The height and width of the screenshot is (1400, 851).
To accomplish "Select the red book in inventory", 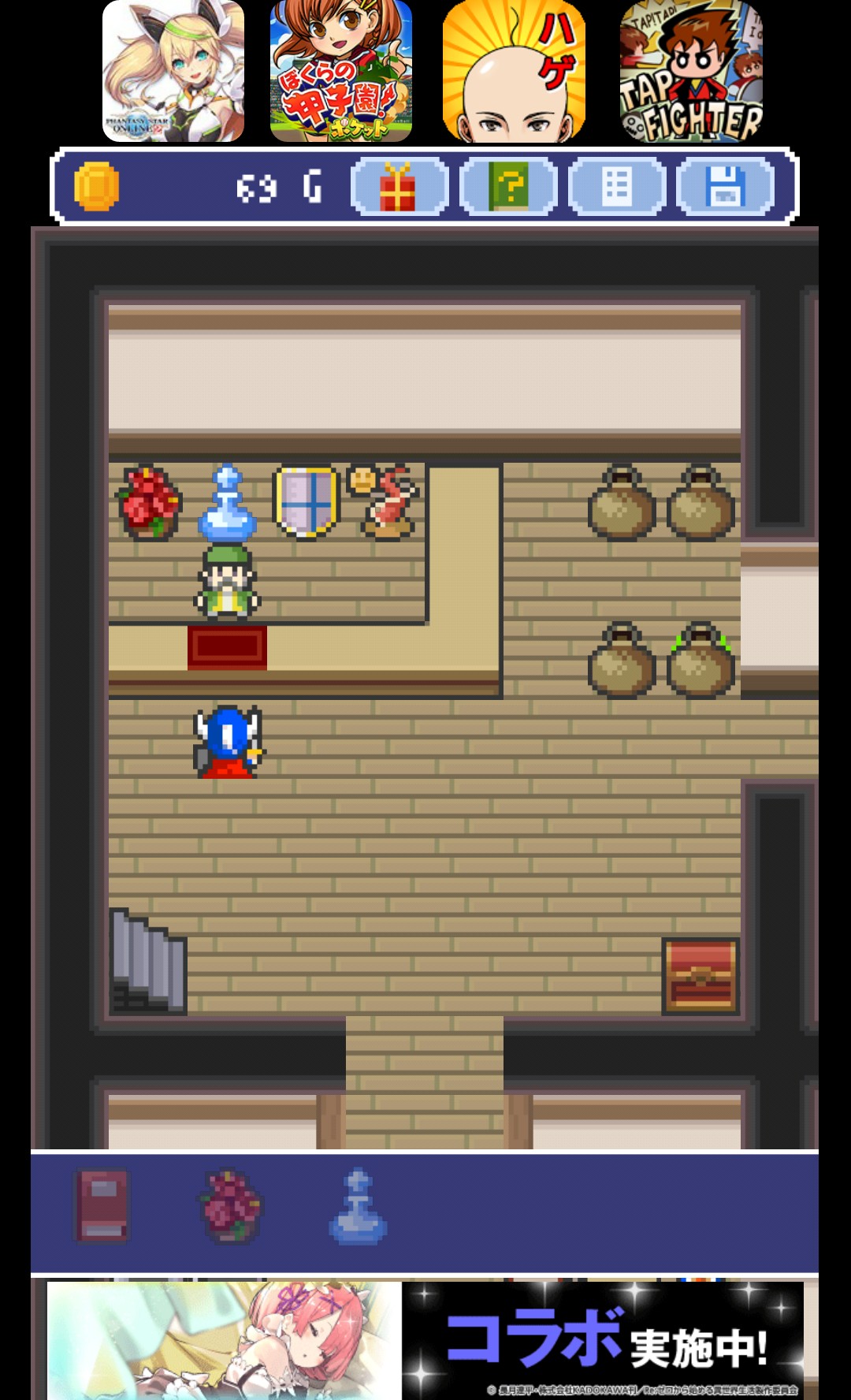I will (x=102, y=1205).
